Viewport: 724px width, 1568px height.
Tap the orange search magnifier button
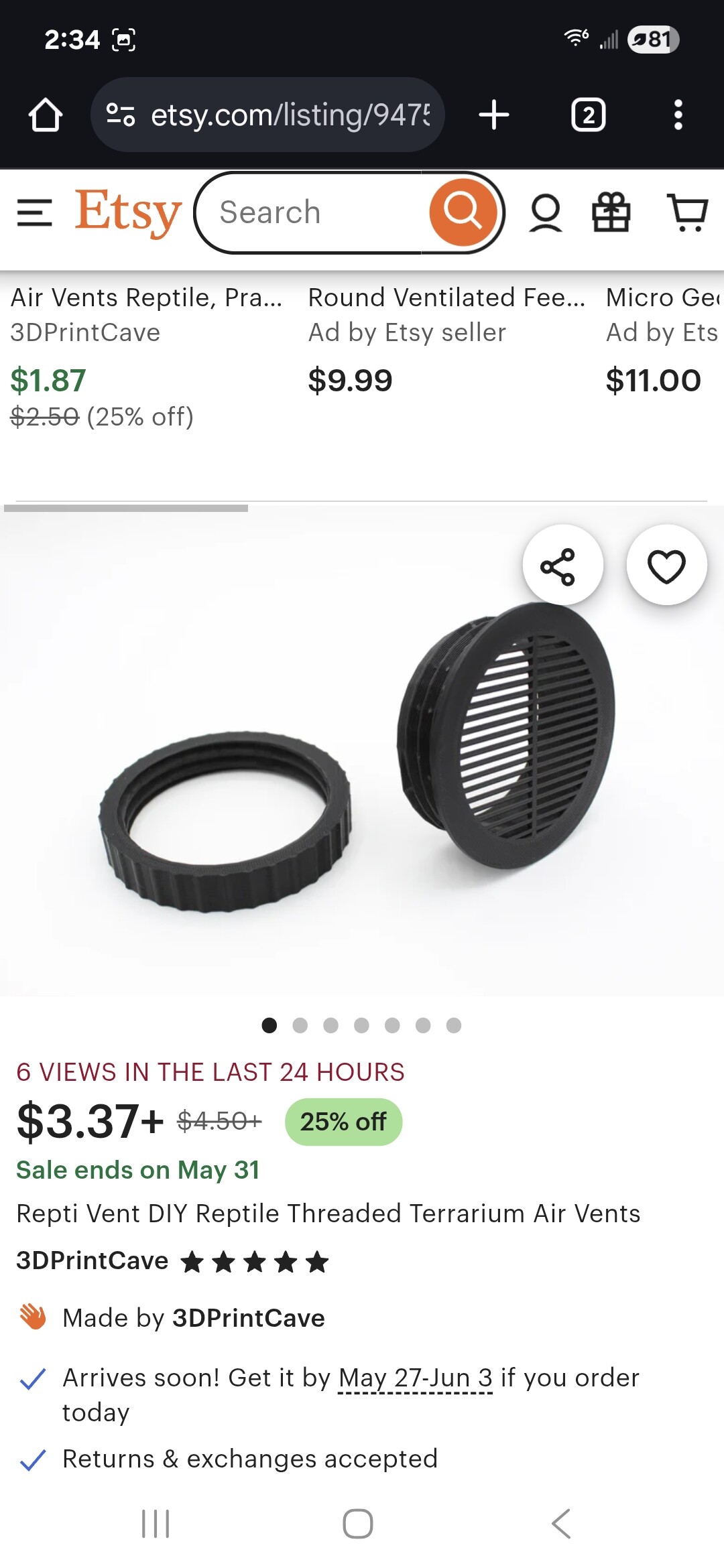pyautogui.click(x=463, y=212)
